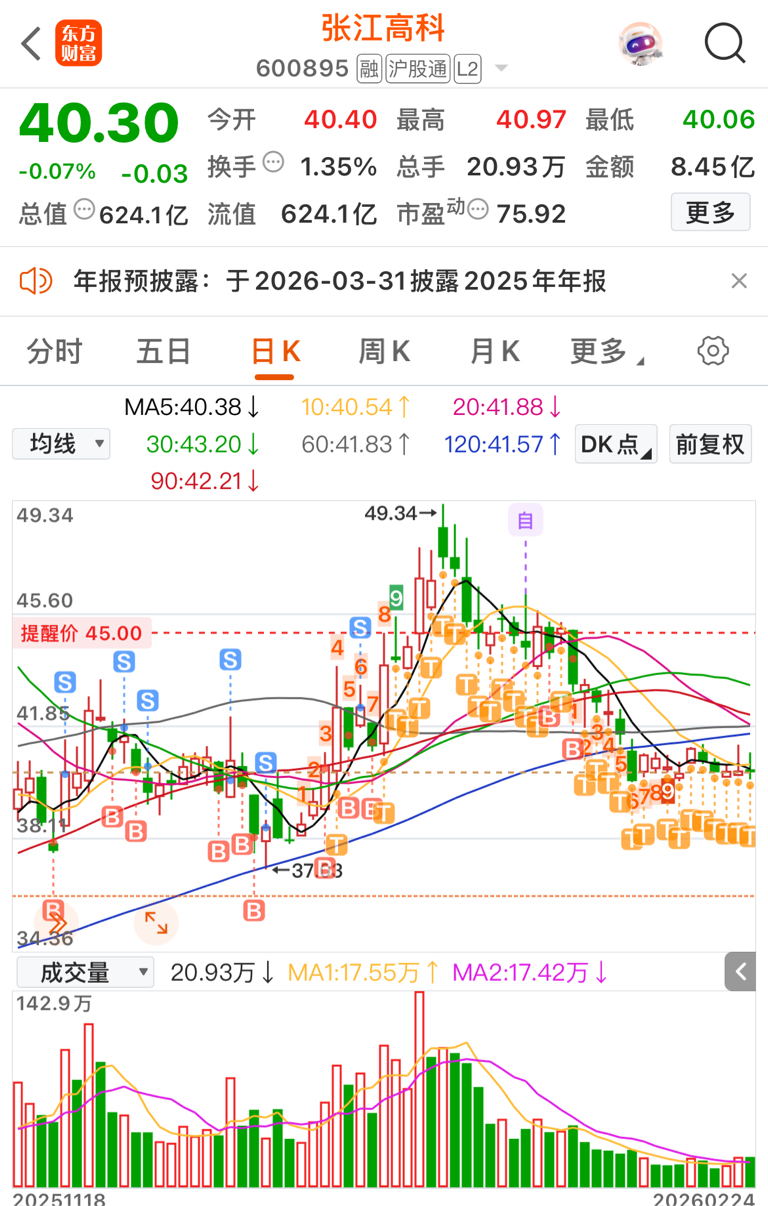This screenshot has height=1206, width=768.
Task: Switch to the 分时 chart tab
Action: coord(55,352)
